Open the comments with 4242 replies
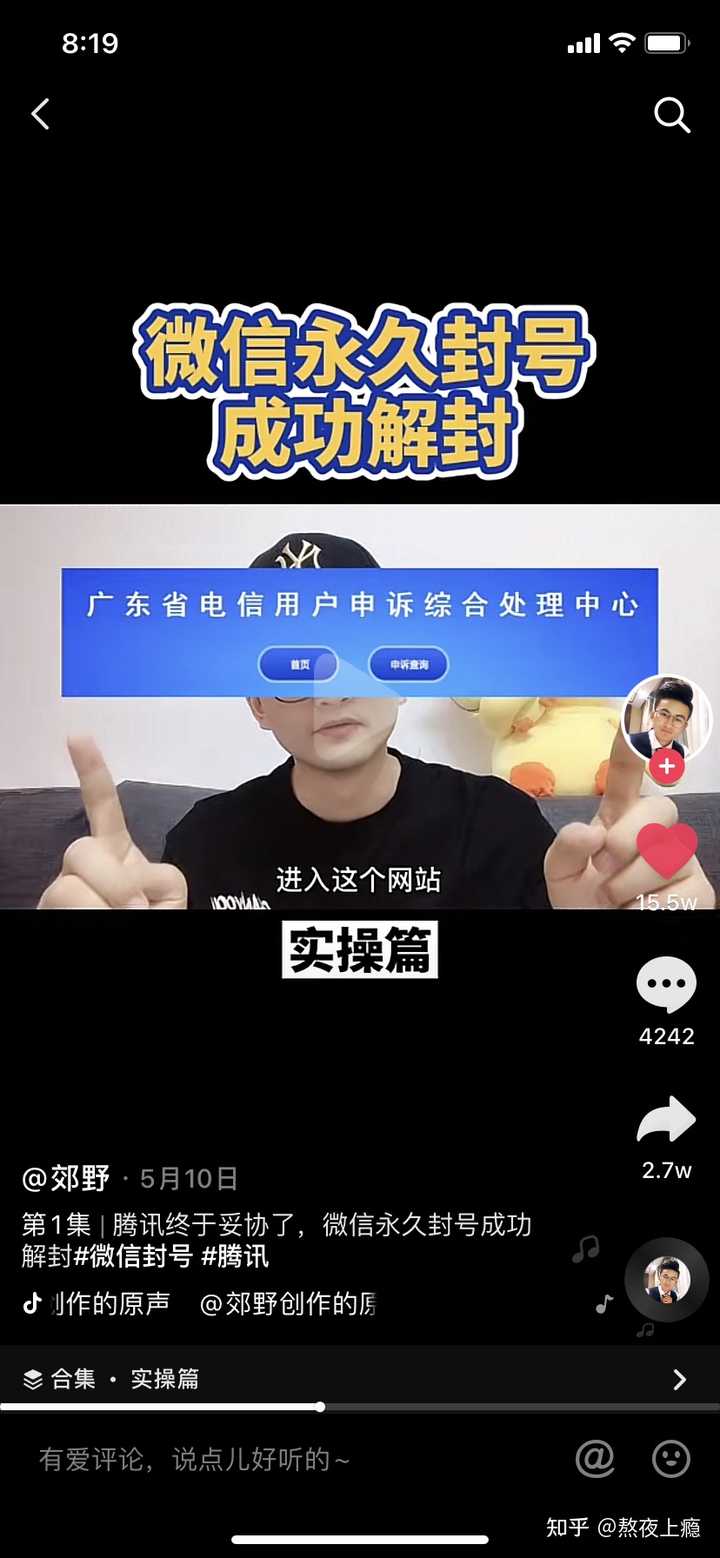Viewport: 720px width, 1558px height. (666, 985)
